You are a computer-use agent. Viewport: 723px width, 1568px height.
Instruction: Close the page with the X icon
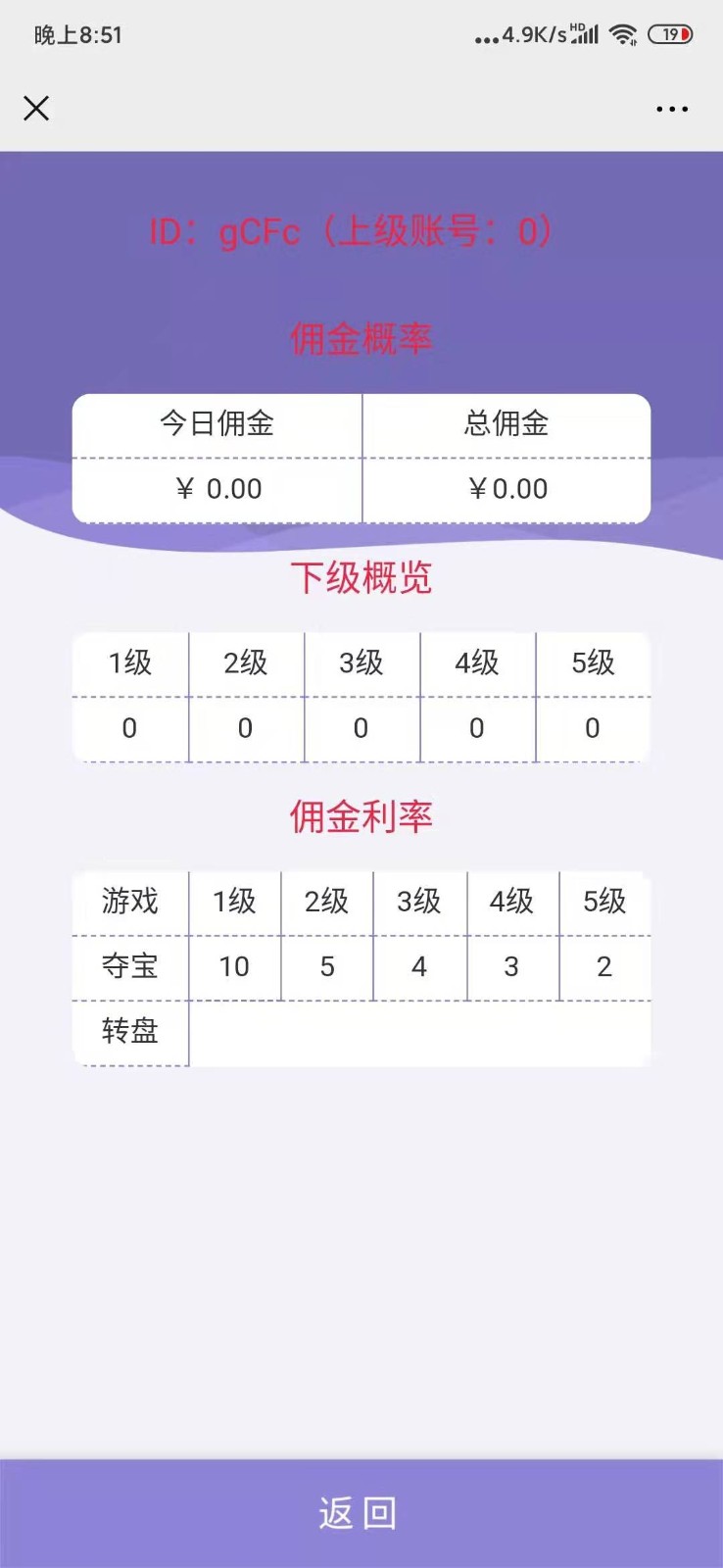pos(36,108)
